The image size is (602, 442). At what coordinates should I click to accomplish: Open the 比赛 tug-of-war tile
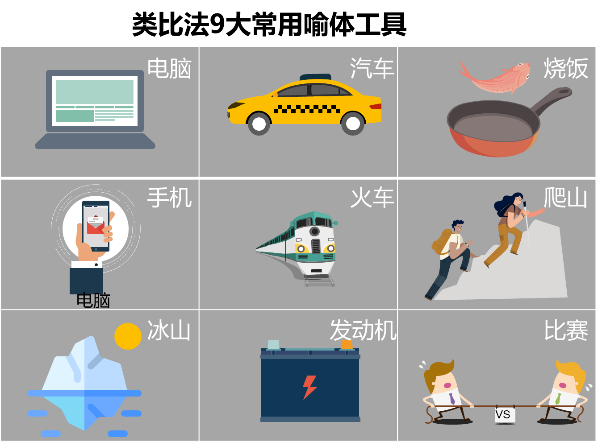point(497,376)
